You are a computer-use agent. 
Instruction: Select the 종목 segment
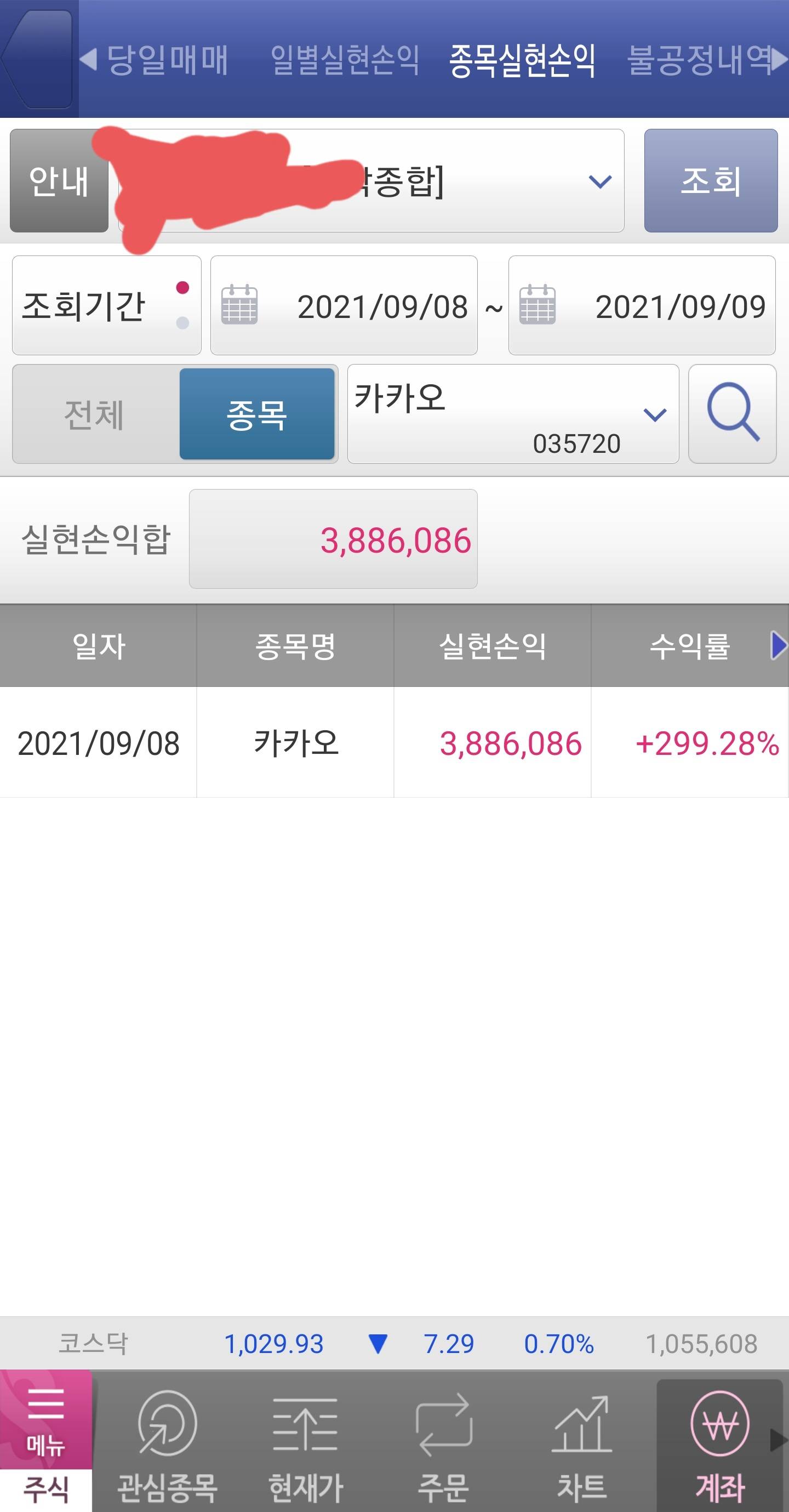257,414
